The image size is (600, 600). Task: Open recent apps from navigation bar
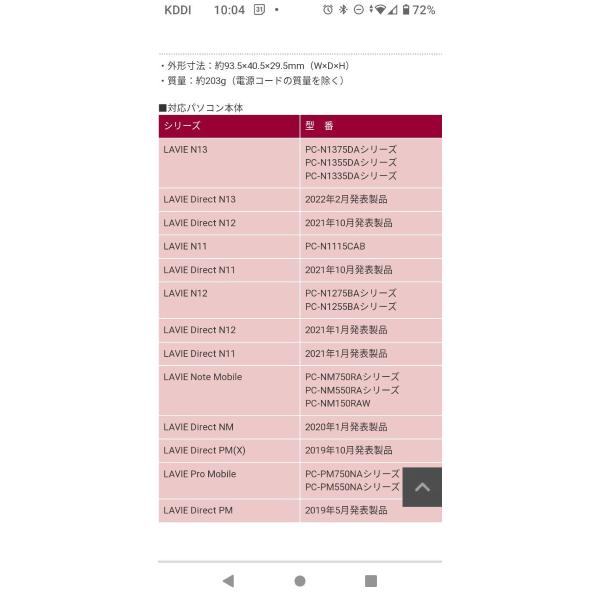tap(371, 581)
